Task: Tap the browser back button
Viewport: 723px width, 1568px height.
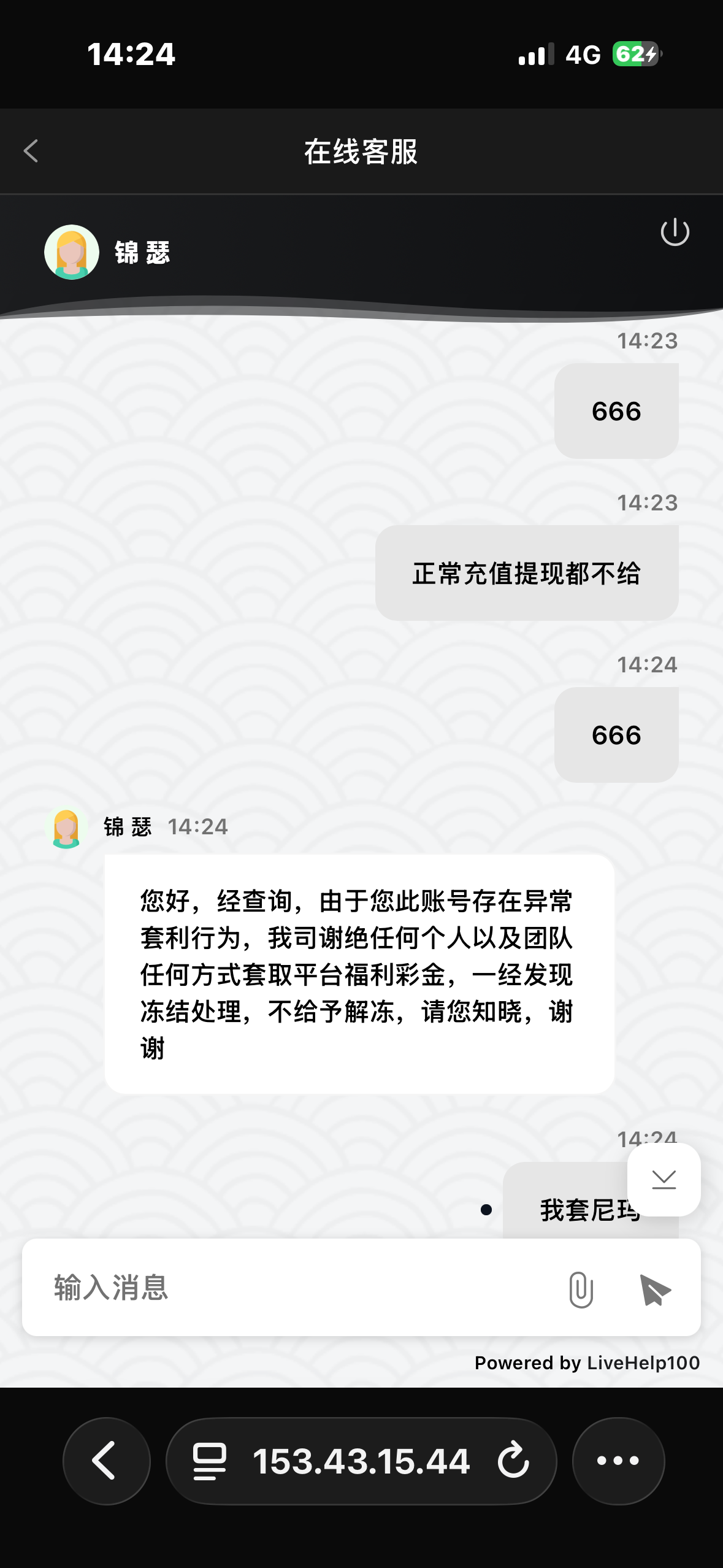Action: tap(106, 1461)
